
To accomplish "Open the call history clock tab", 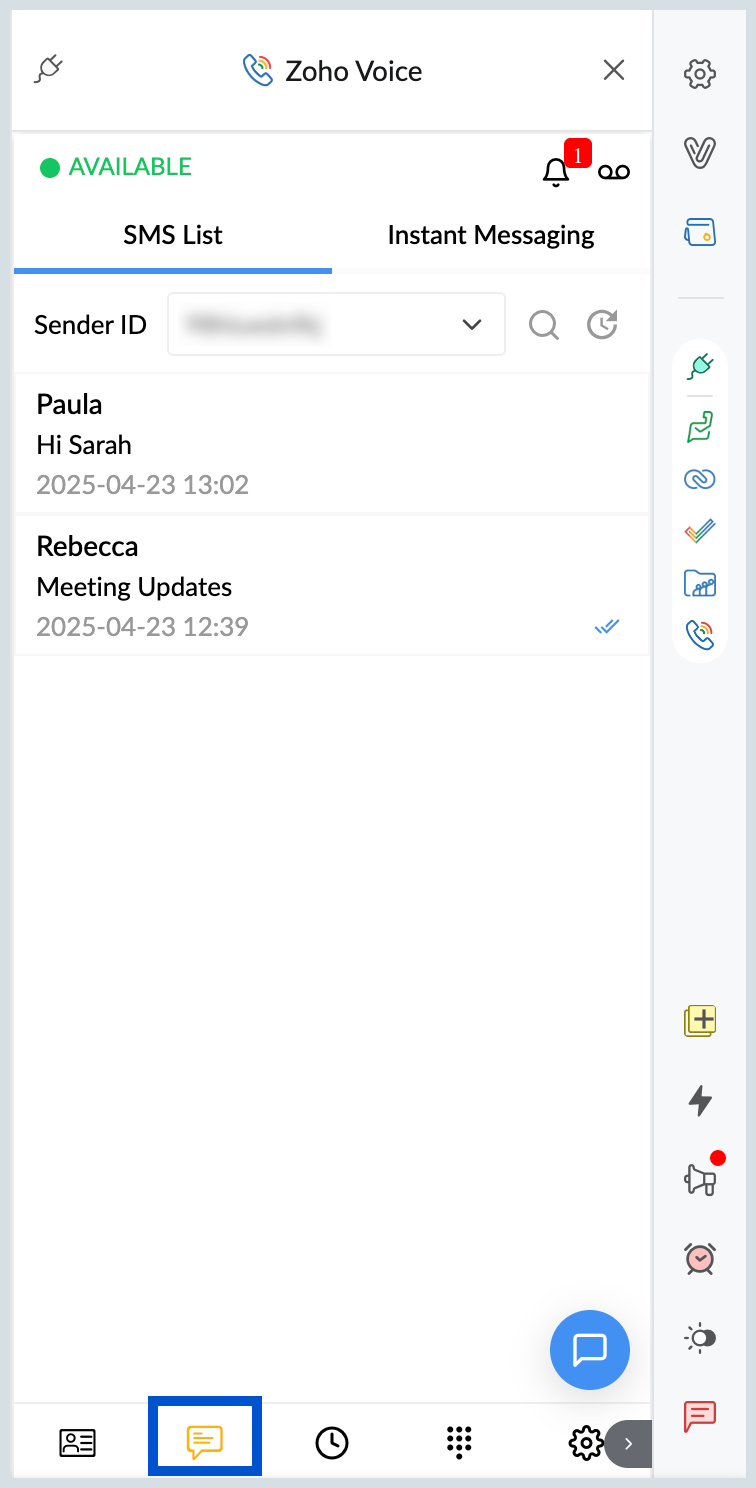I will (332, 1442).
